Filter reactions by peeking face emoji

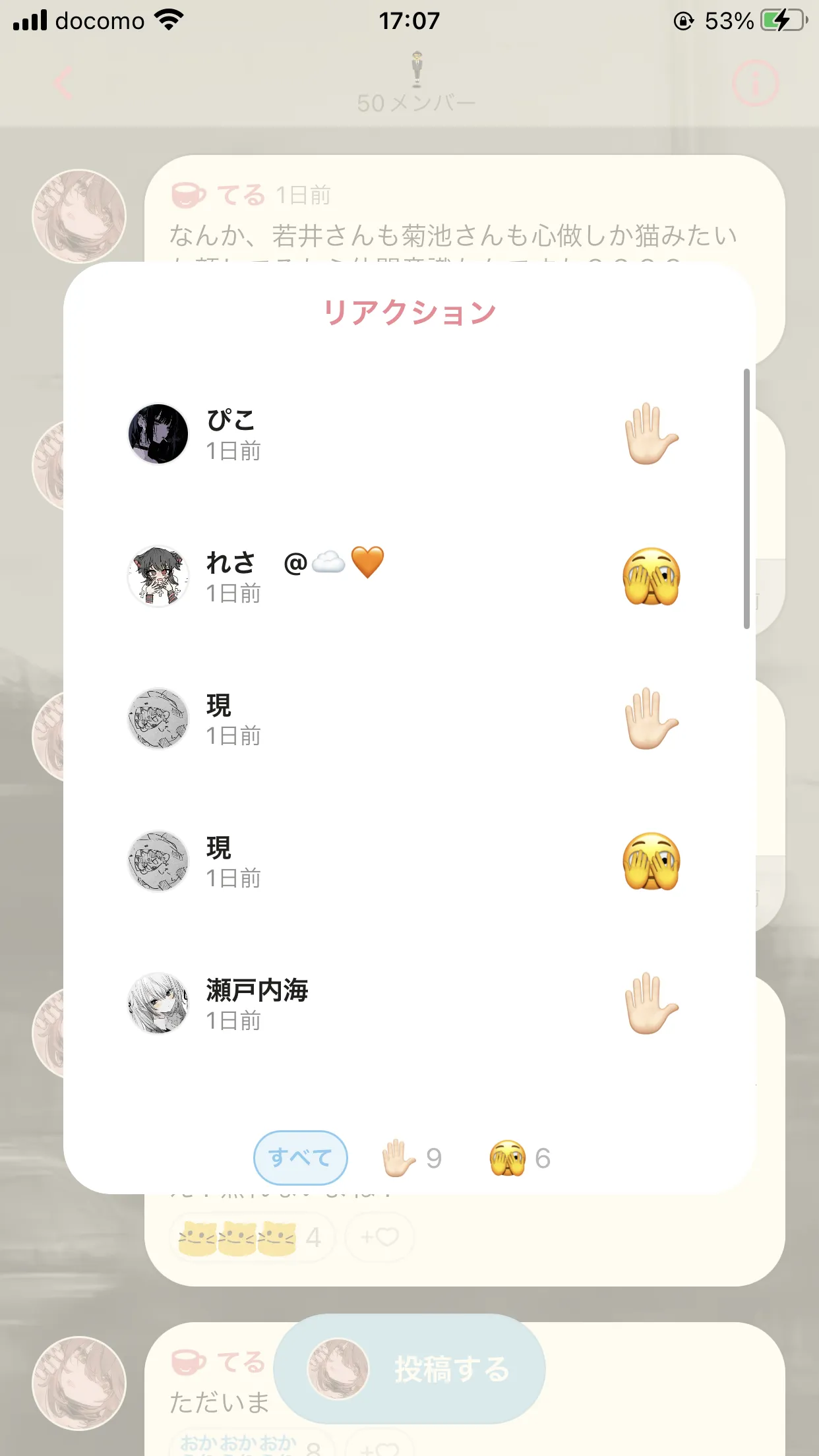click(520, 1158)
